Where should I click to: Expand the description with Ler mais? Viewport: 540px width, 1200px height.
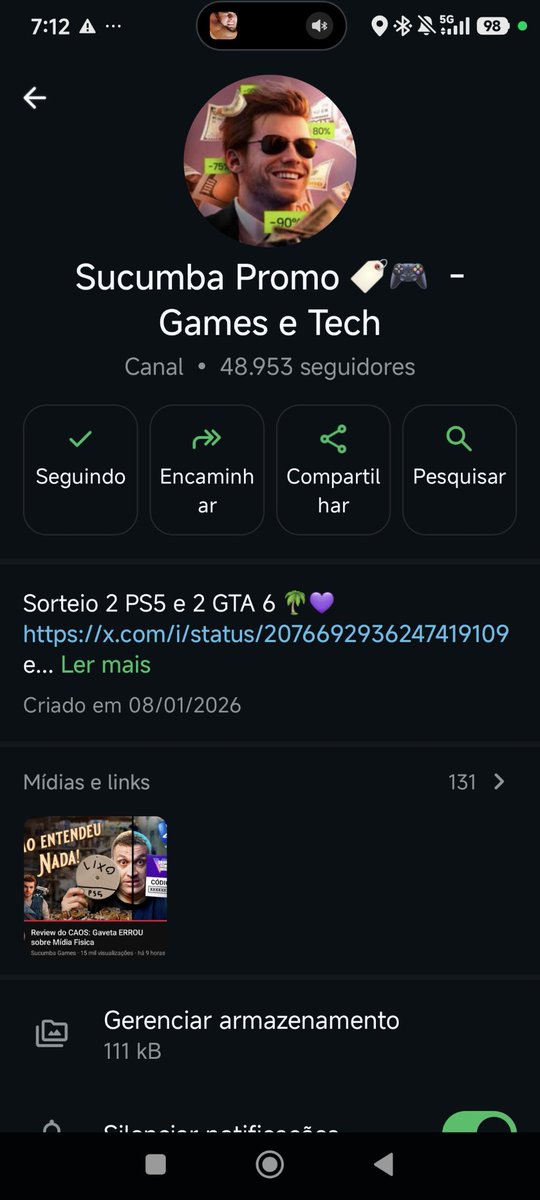[106, 664]
